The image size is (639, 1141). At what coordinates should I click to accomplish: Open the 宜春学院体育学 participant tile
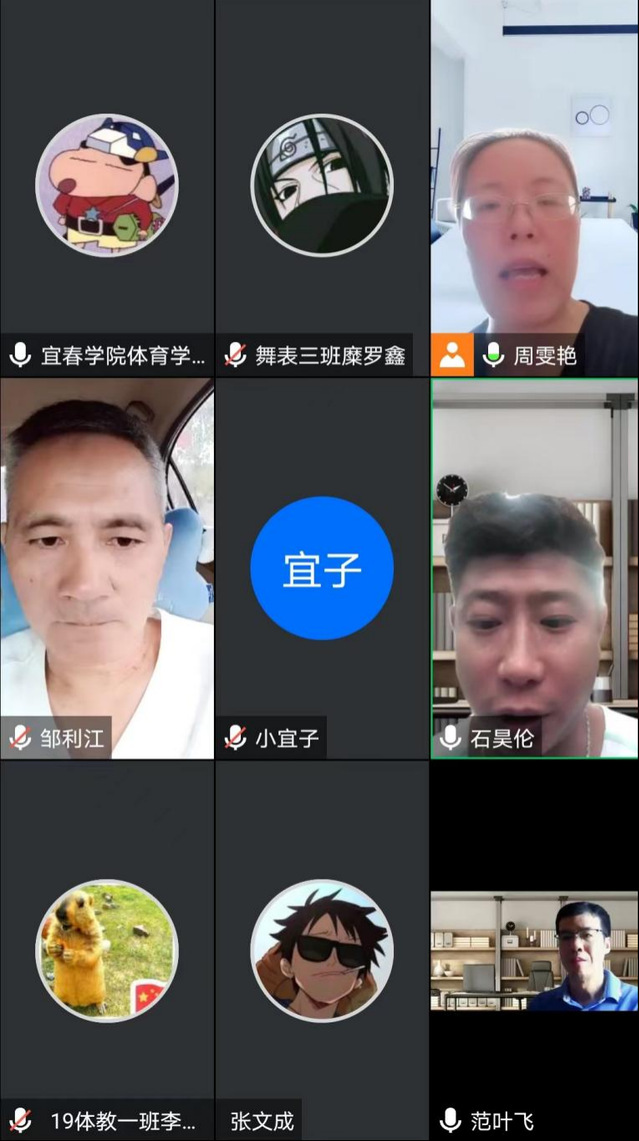(107, 186)
